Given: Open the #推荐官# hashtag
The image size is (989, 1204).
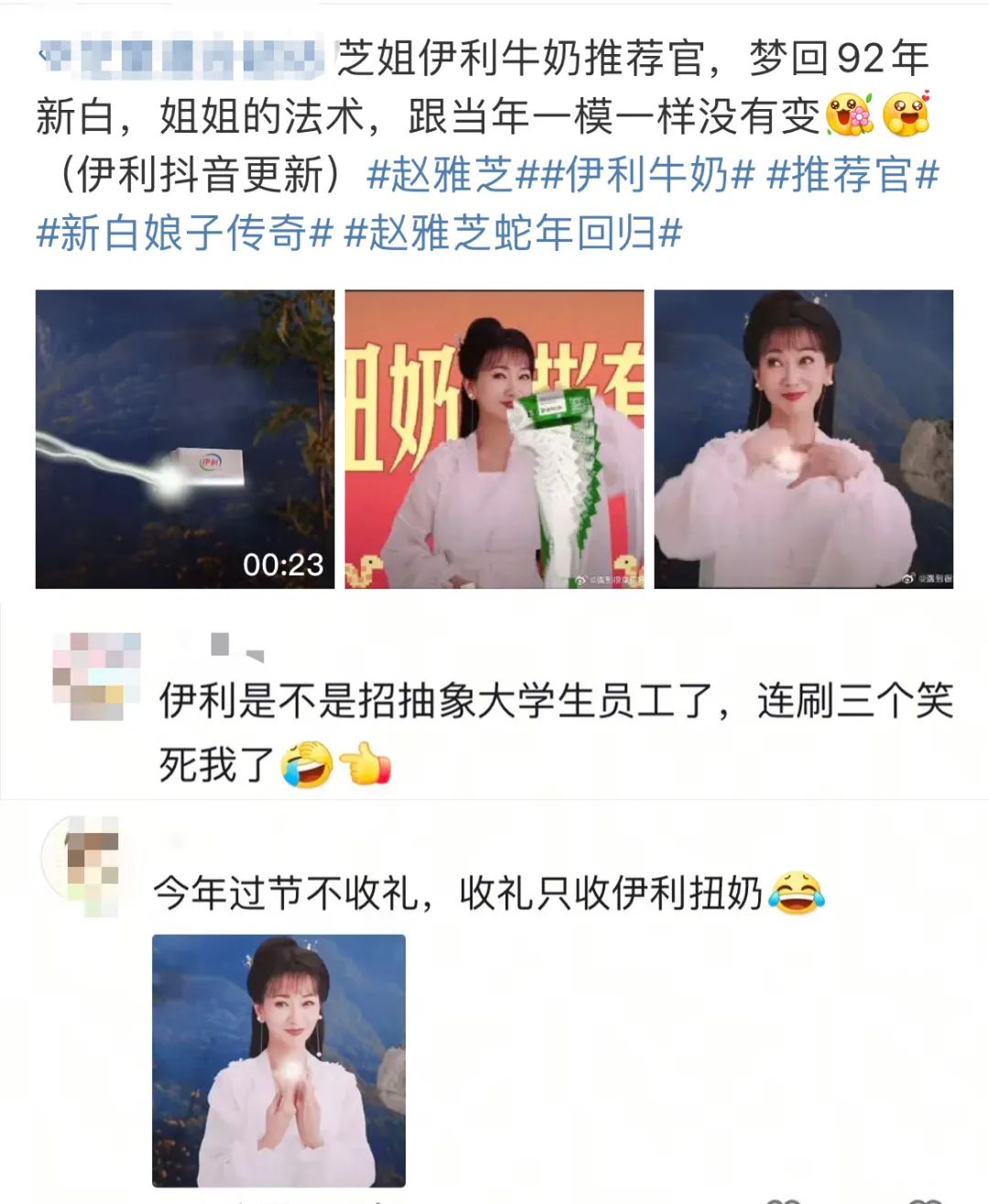Looking at the screenshot, I should 853,175.
